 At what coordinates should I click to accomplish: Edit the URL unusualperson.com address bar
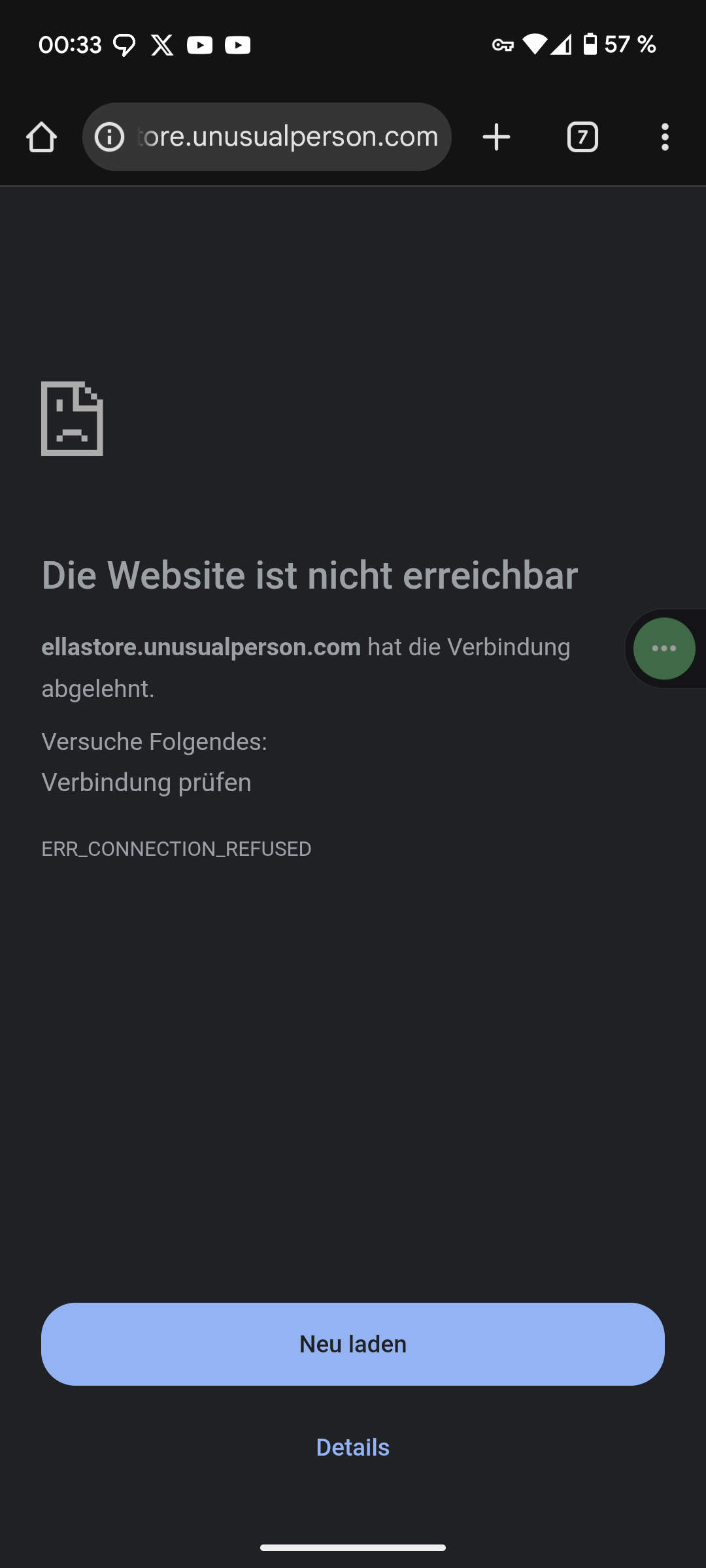coord(288,137)
